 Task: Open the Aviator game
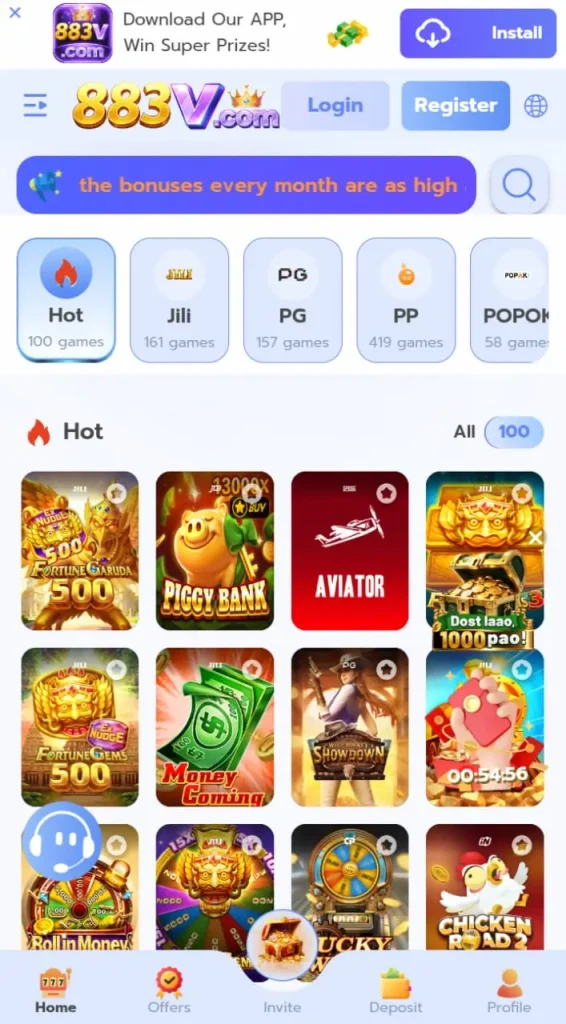coord(350,551)
